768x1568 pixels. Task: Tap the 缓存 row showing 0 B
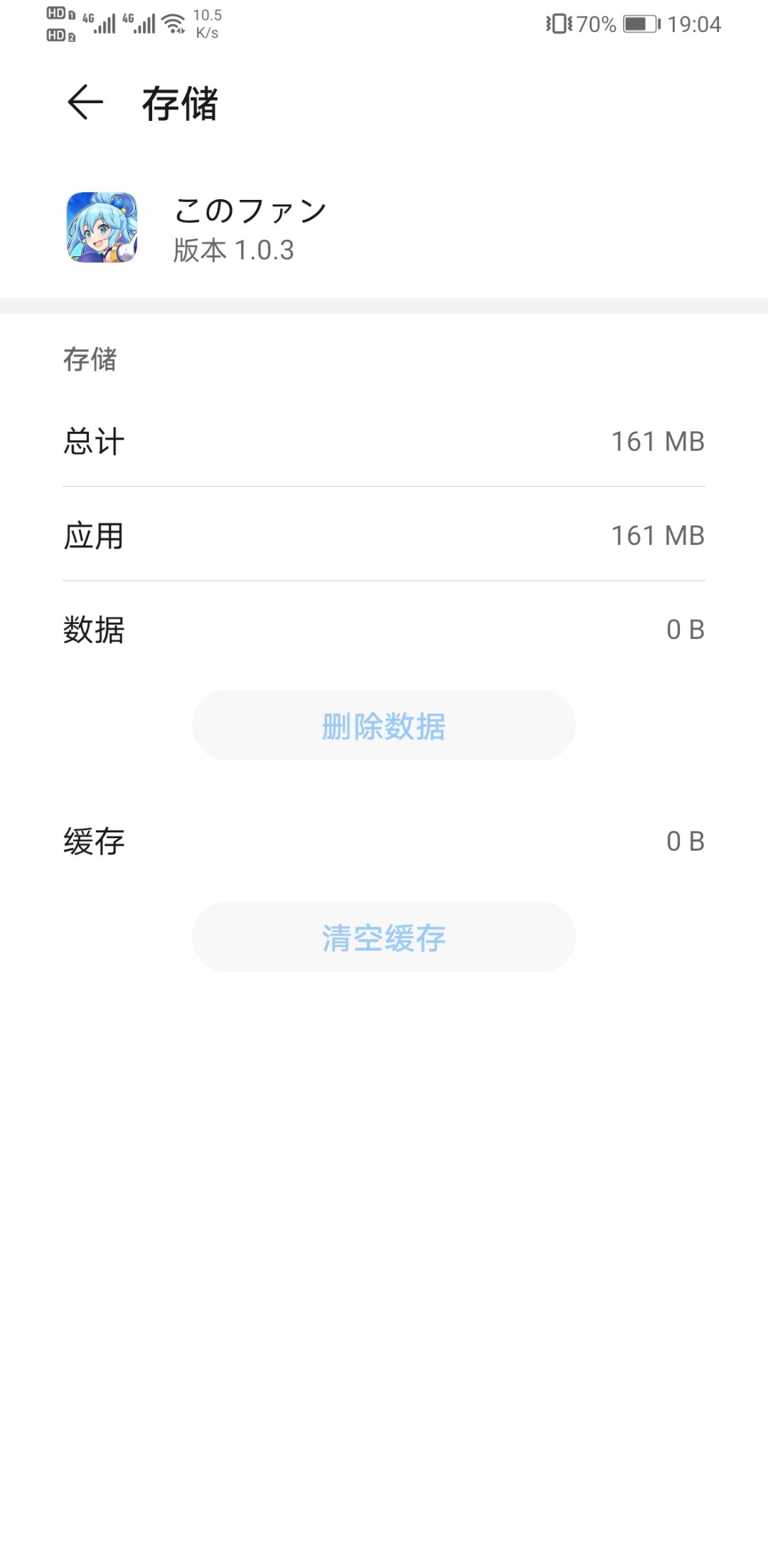[383, 841]
